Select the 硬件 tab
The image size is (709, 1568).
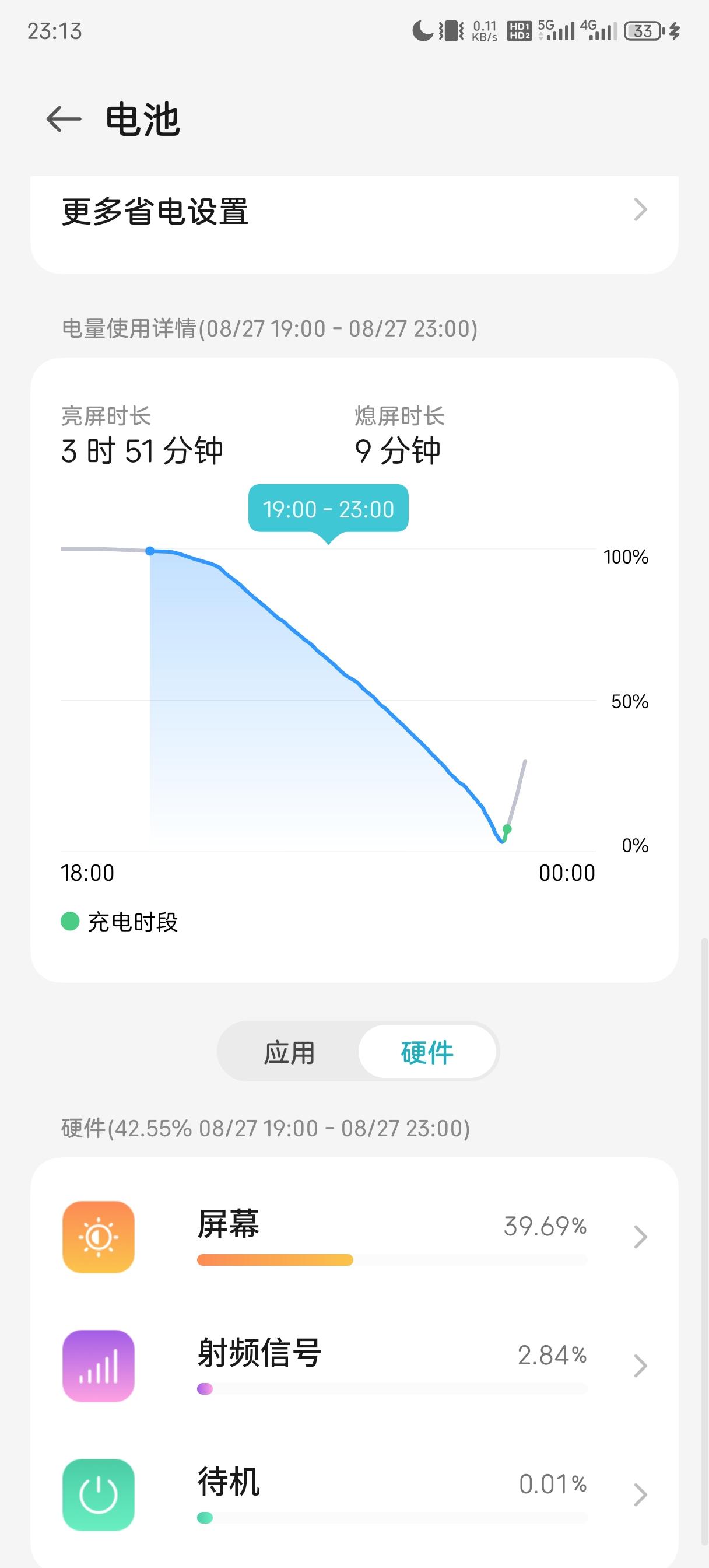coord(427,1051)
